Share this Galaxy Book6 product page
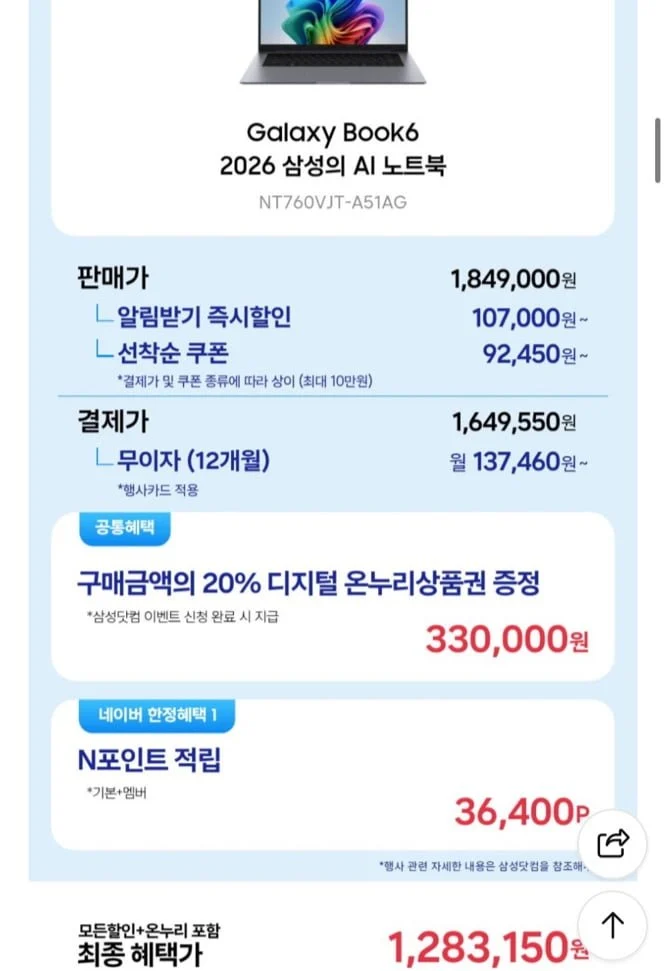The width and height of the screenshot is (666, 971). pos(612,843)
